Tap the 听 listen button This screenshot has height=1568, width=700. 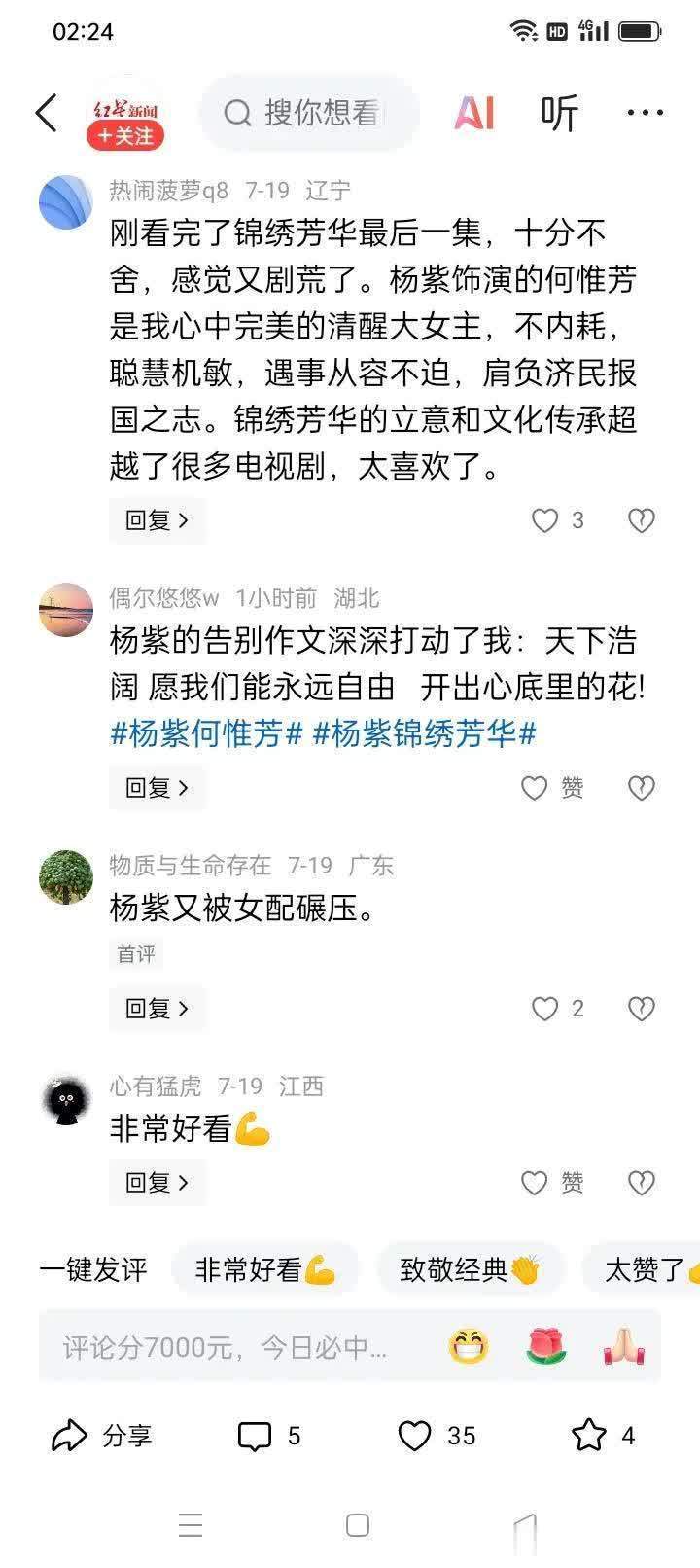click(x=559, y=113)
